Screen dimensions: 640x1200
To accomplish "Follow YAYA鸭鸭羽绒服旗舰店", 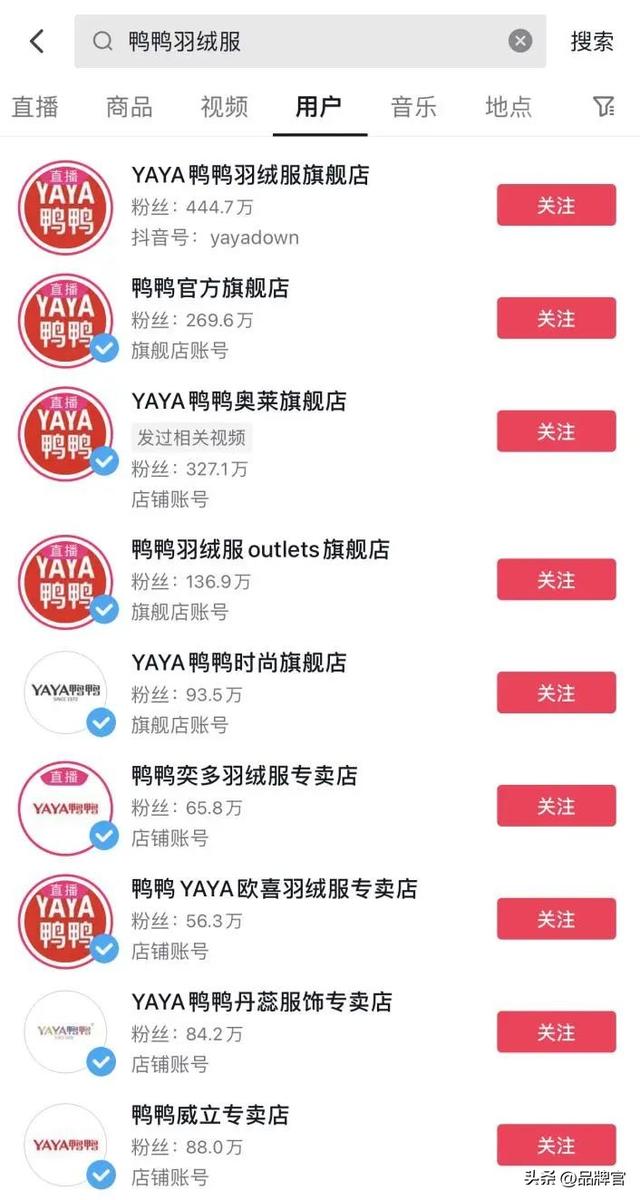I will (x=556, y=205).
